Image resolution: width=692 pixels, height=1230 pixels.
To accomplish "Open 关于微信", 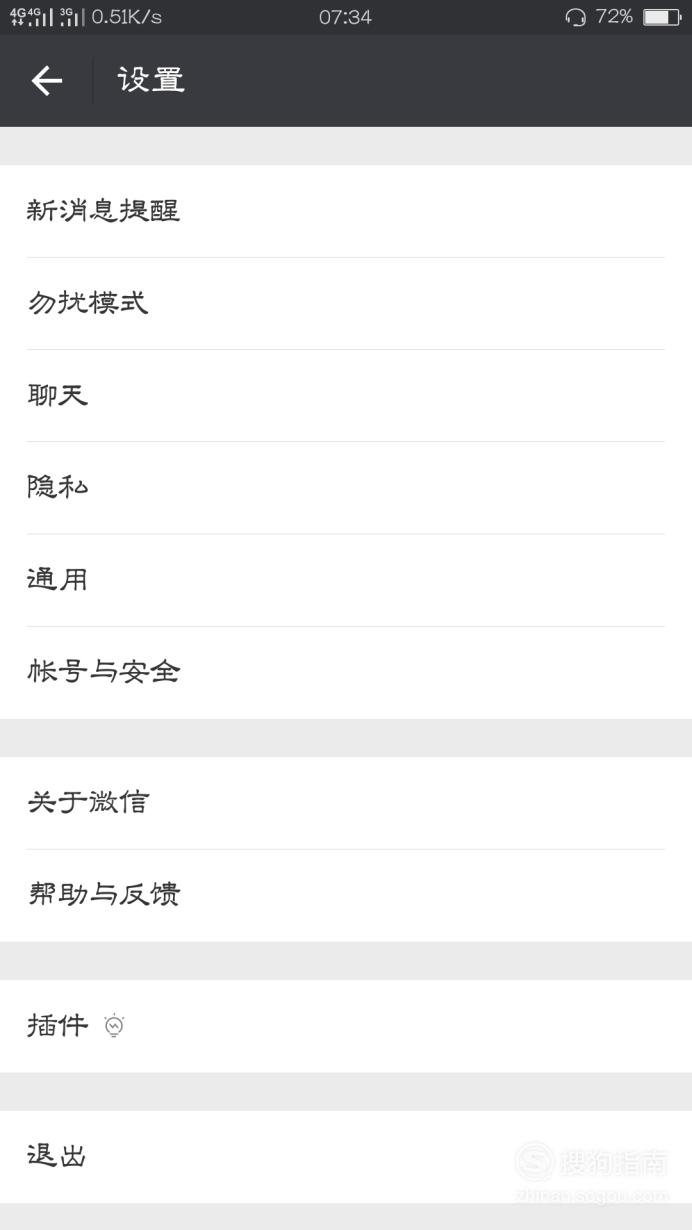I will 346,803.
